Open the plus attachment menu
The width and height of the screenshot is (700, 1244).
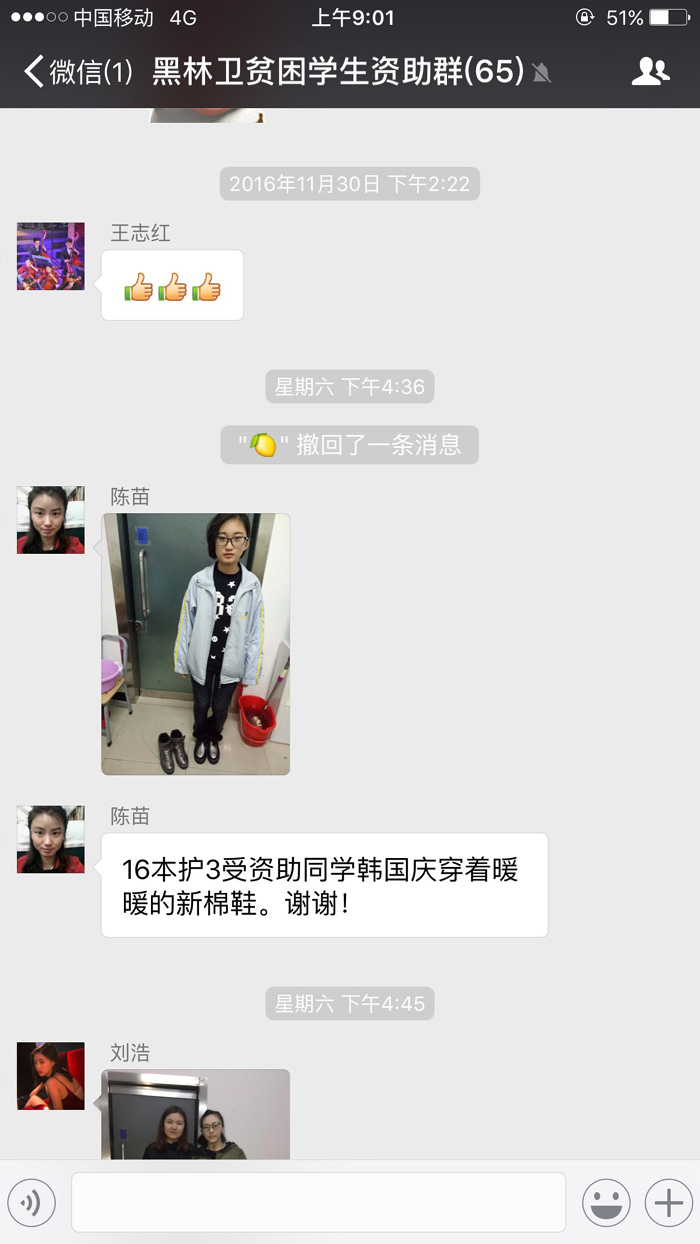click(x=668, y=1202)
